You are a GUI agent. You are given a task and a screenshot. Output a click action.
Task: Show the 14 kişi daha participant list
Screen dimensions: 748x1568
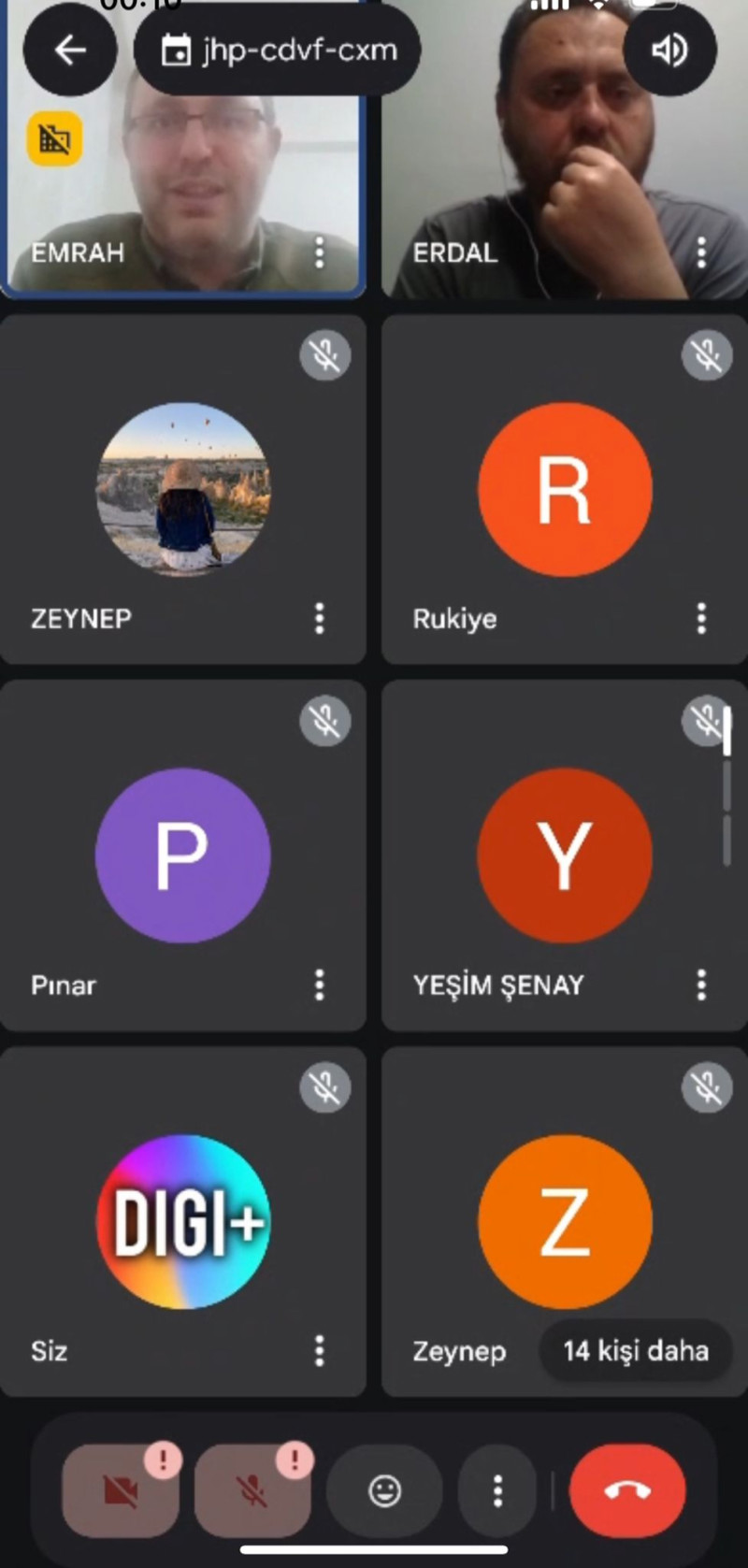pyautogui.click(x=635, y=1351)
